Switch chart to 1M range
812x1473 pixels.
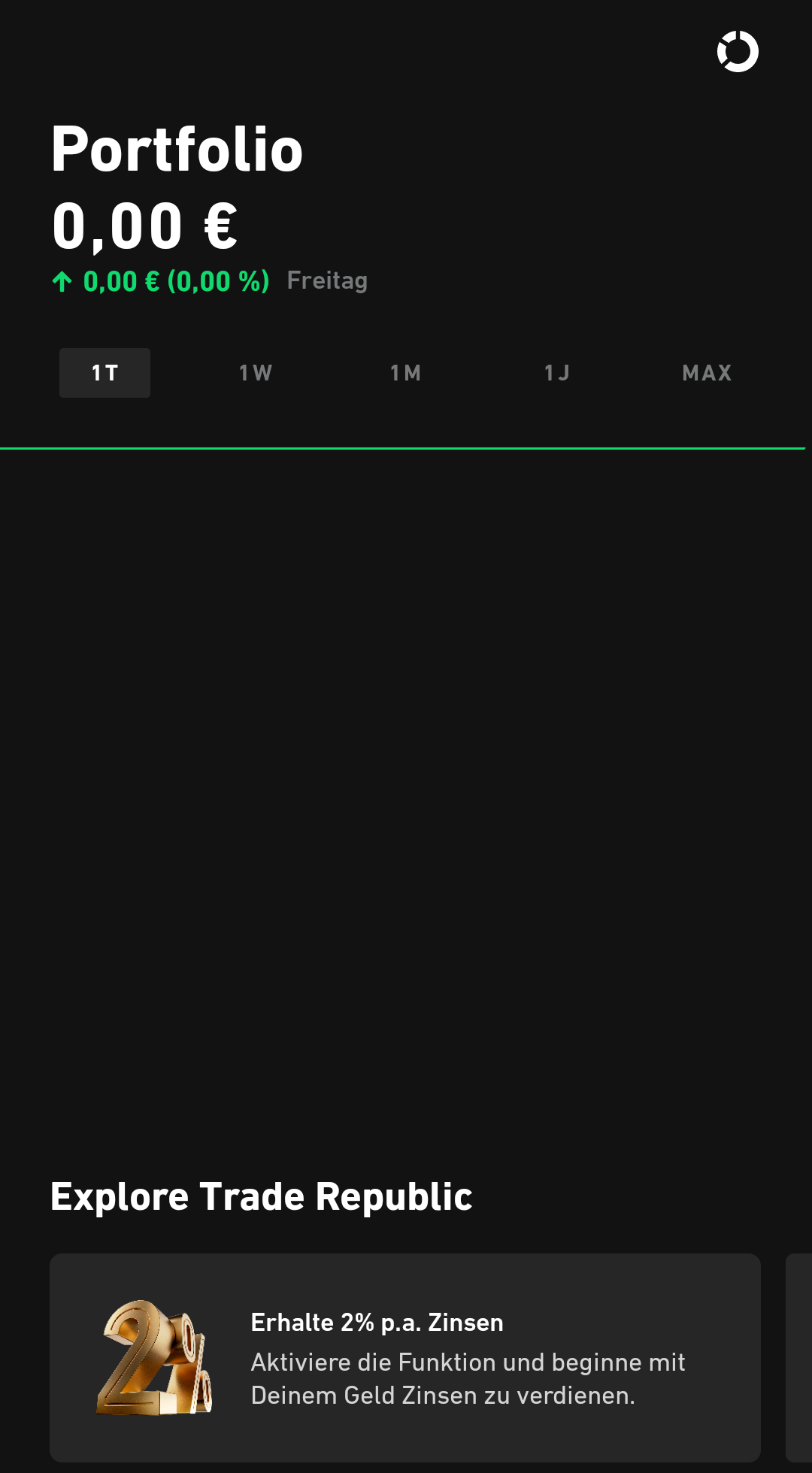[406, 373]
